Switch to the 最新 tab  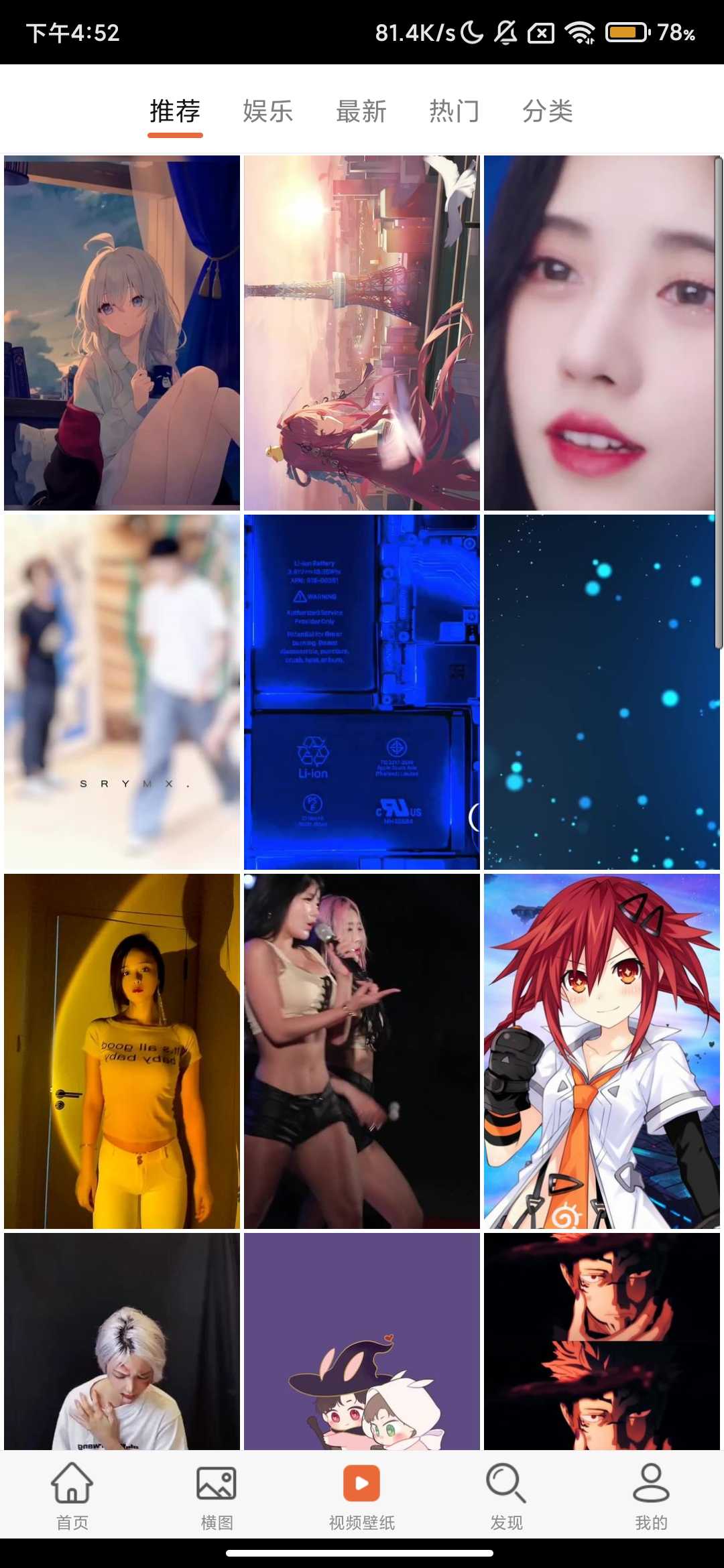(x=361, y=111)
